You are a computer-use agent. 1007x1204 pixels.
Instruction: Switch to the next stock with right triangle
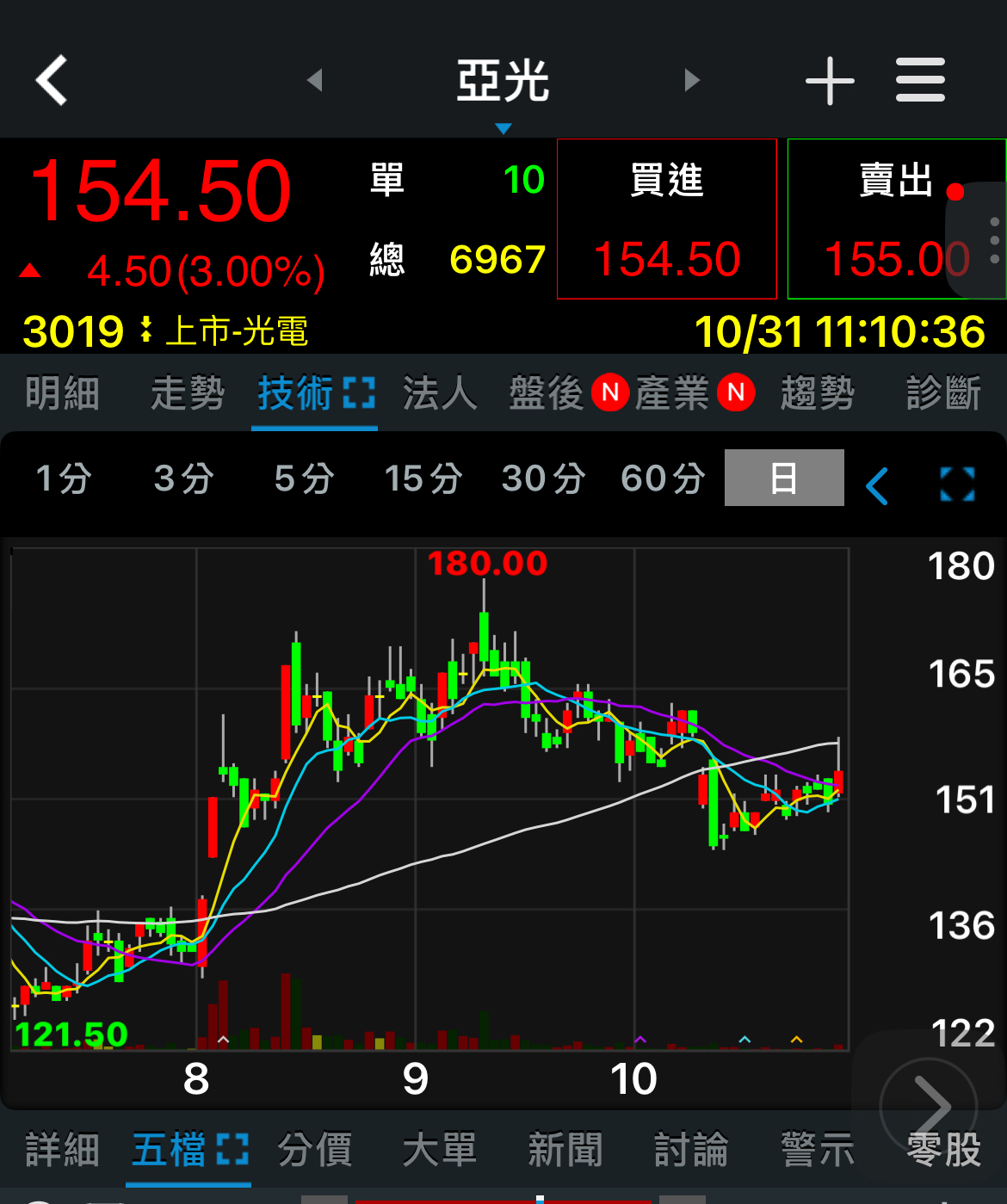tap(692, 80)
